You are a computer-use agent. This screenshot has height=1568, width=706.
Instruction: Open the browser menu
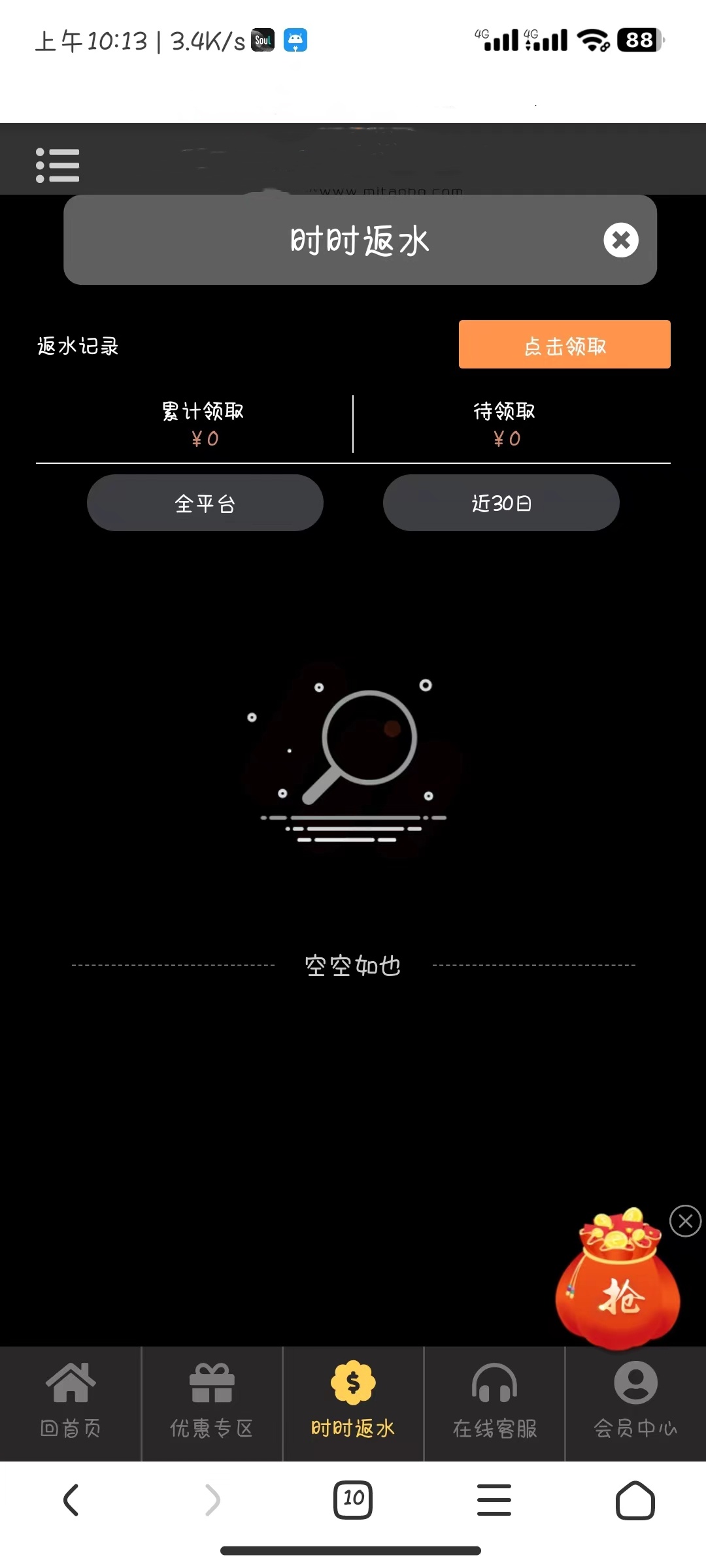(494, 1500)
